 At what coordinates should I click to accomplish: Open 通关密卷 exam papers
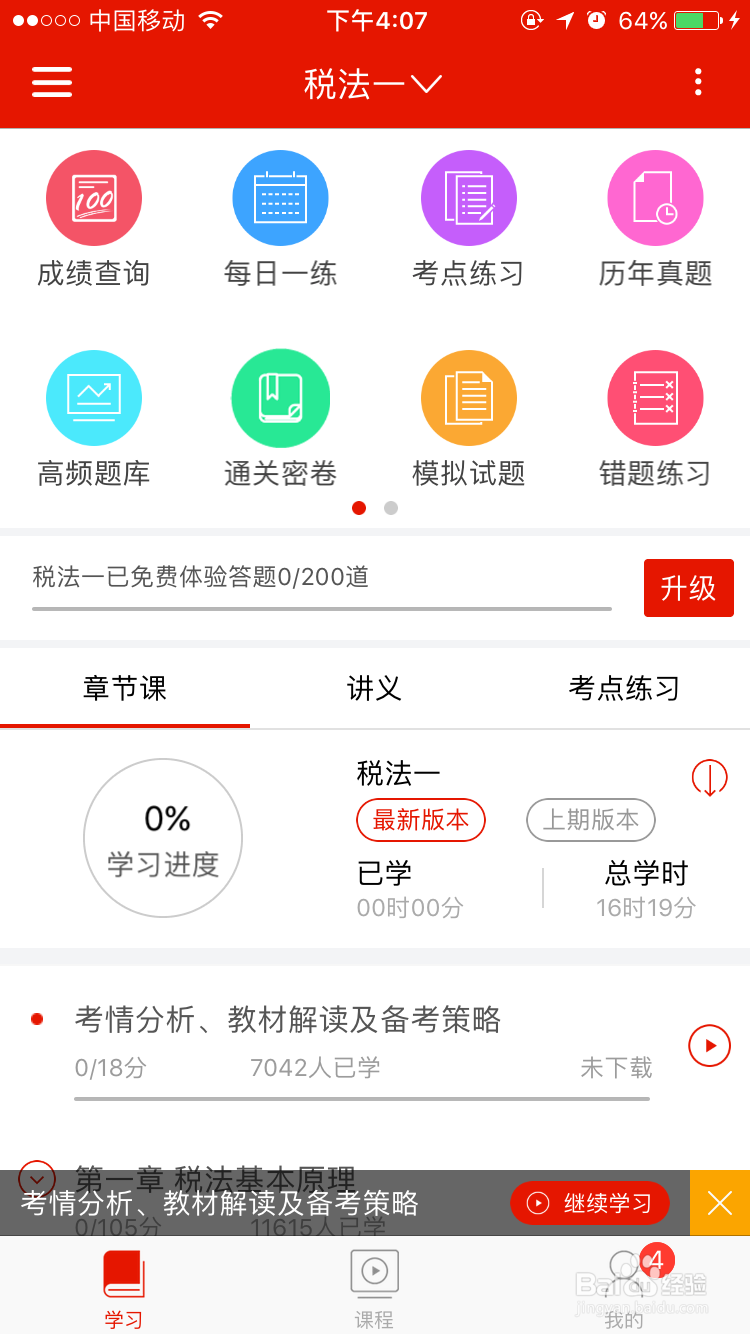(x=281, y=419)
